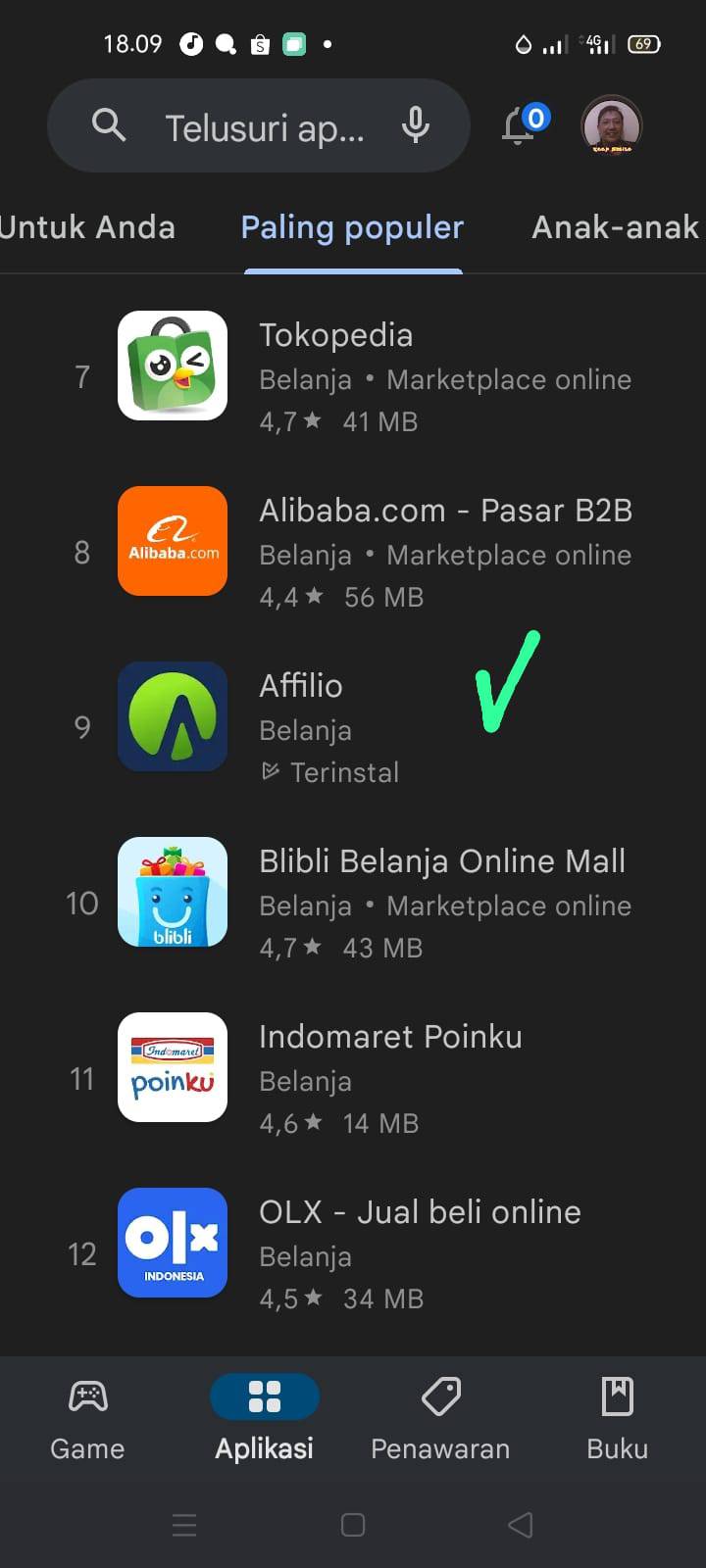Select the Paling populer tab

click(353, 227)
